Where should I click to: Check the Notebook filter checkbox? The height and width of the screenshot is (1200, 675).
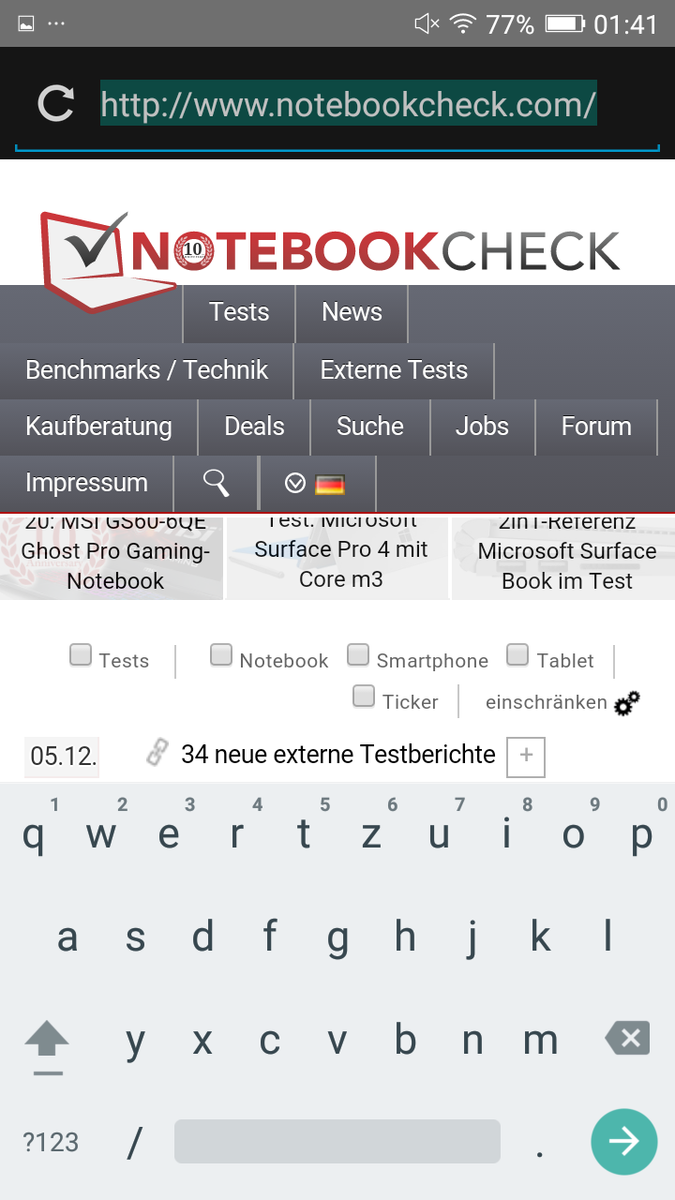(x=221, y=655)
